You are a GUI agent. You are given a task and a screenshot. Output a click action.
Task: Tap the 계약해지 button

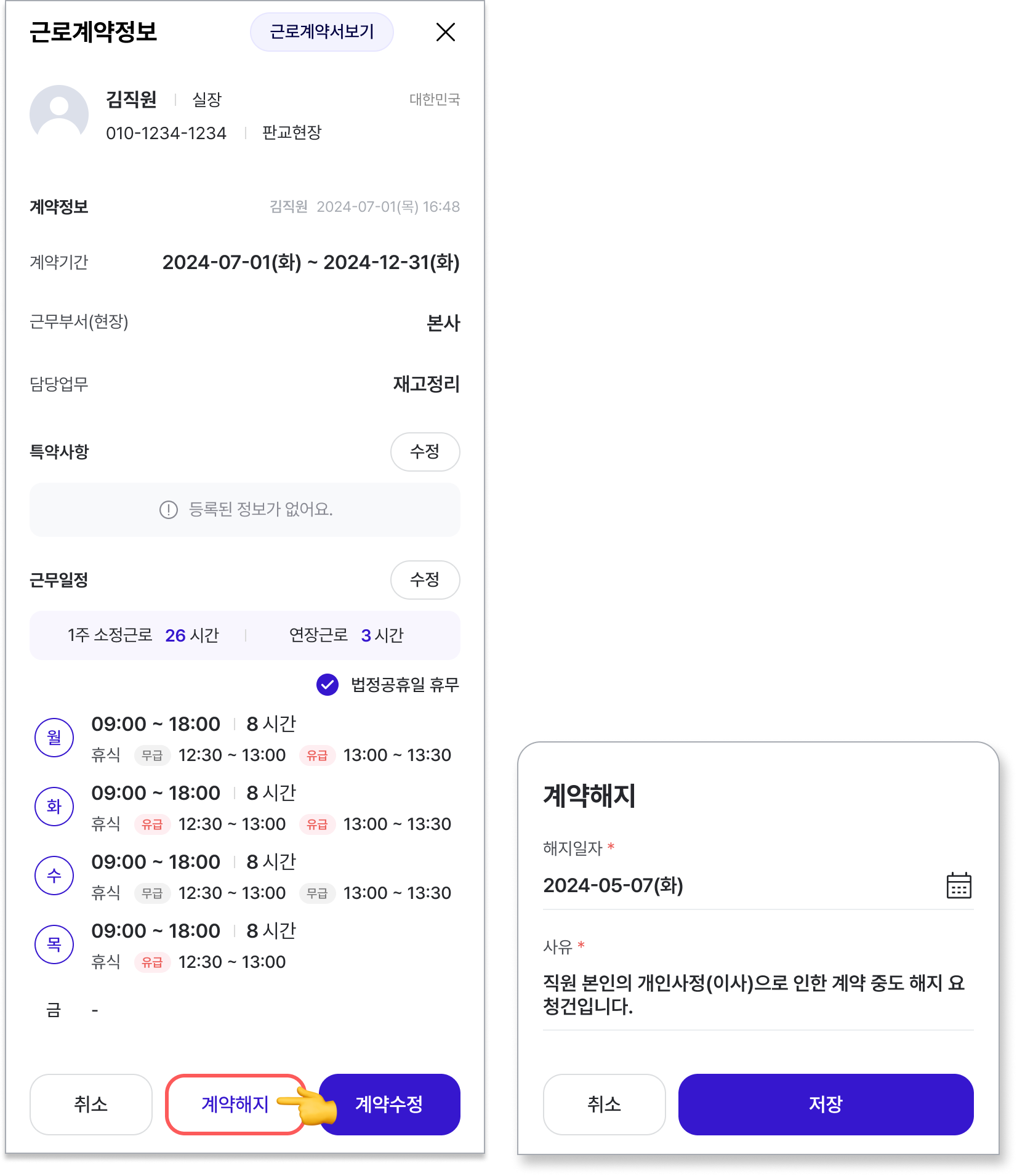(x=234, y=1105)
